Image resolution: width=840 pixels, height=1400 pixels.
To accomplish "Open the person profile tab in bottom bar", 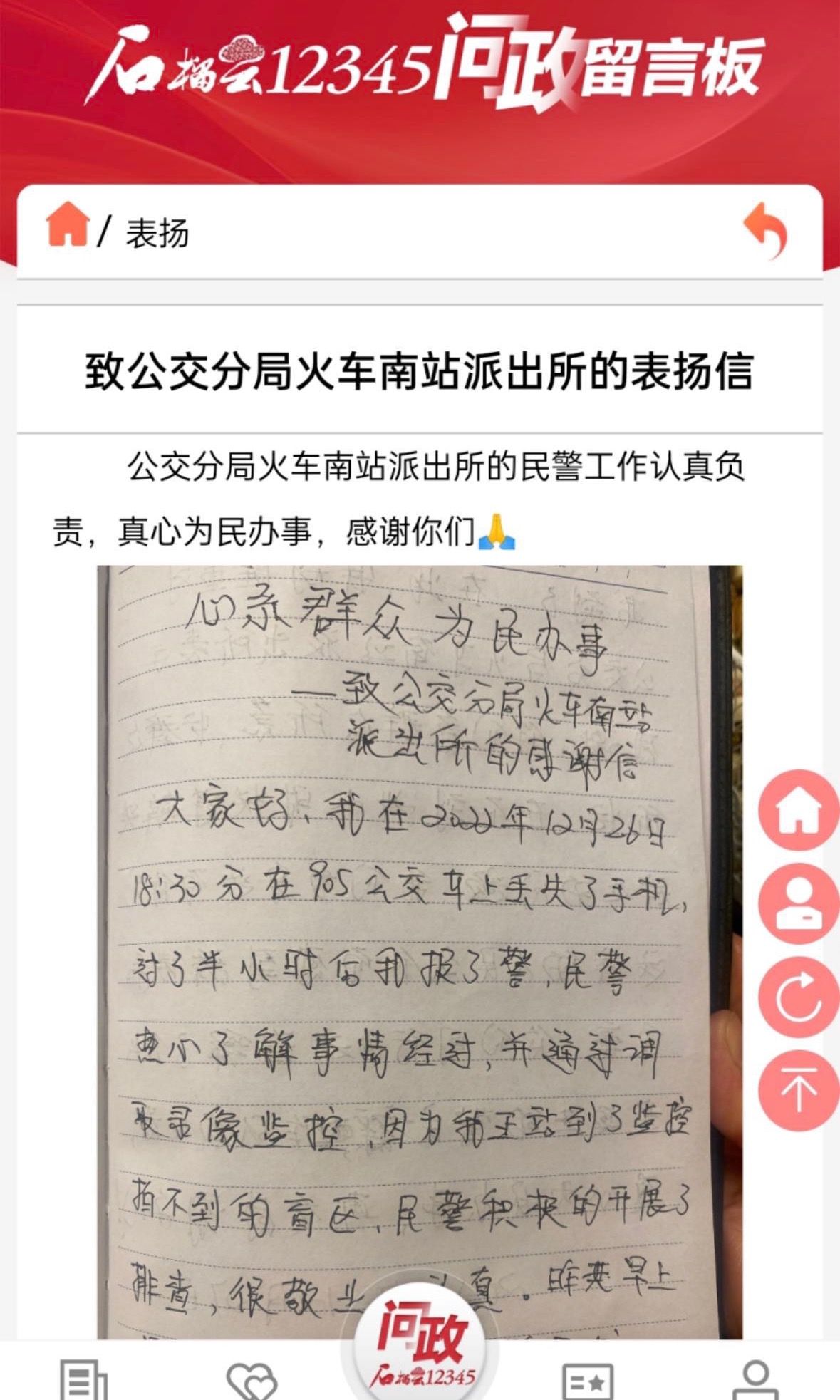I will coord(755,1381).
